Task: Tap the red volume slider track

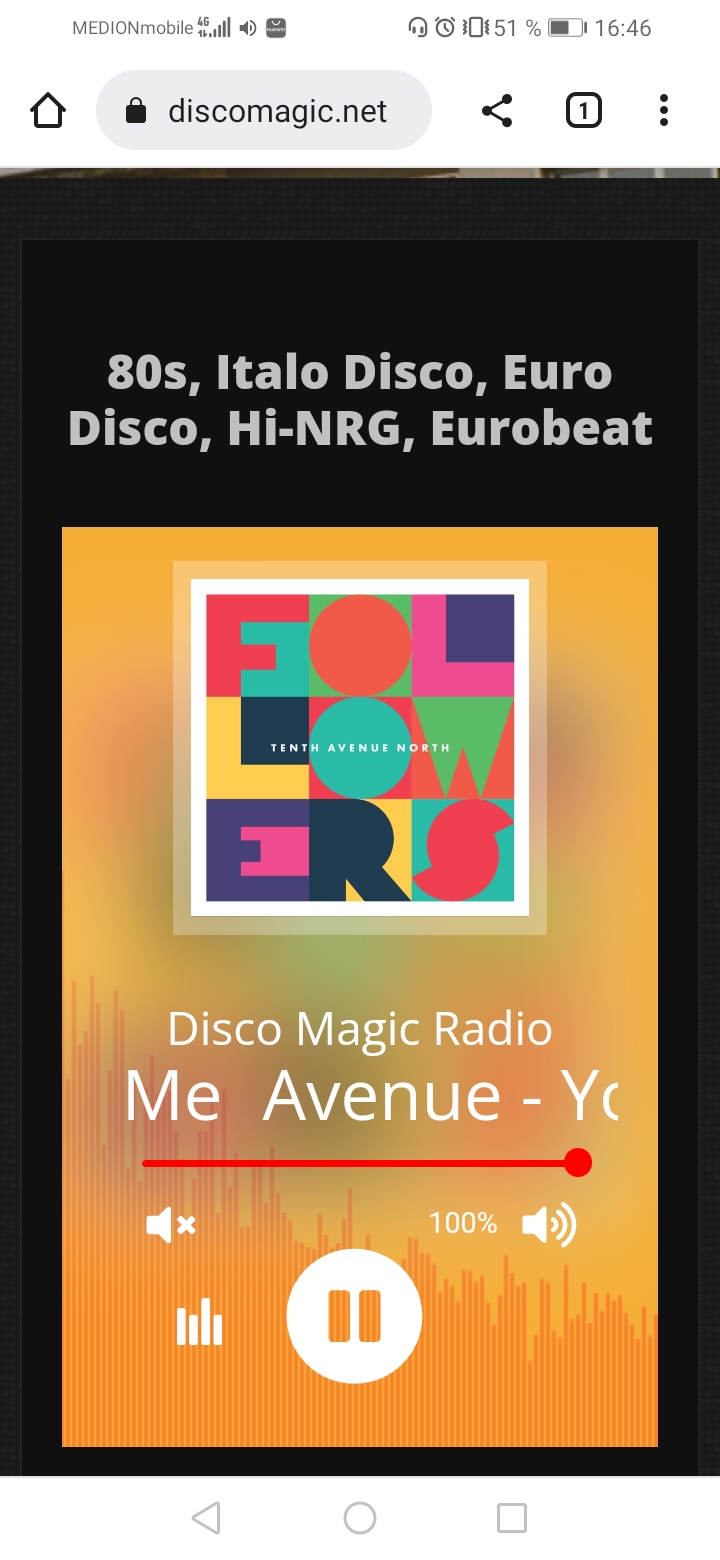Action: pos(360,1163)
